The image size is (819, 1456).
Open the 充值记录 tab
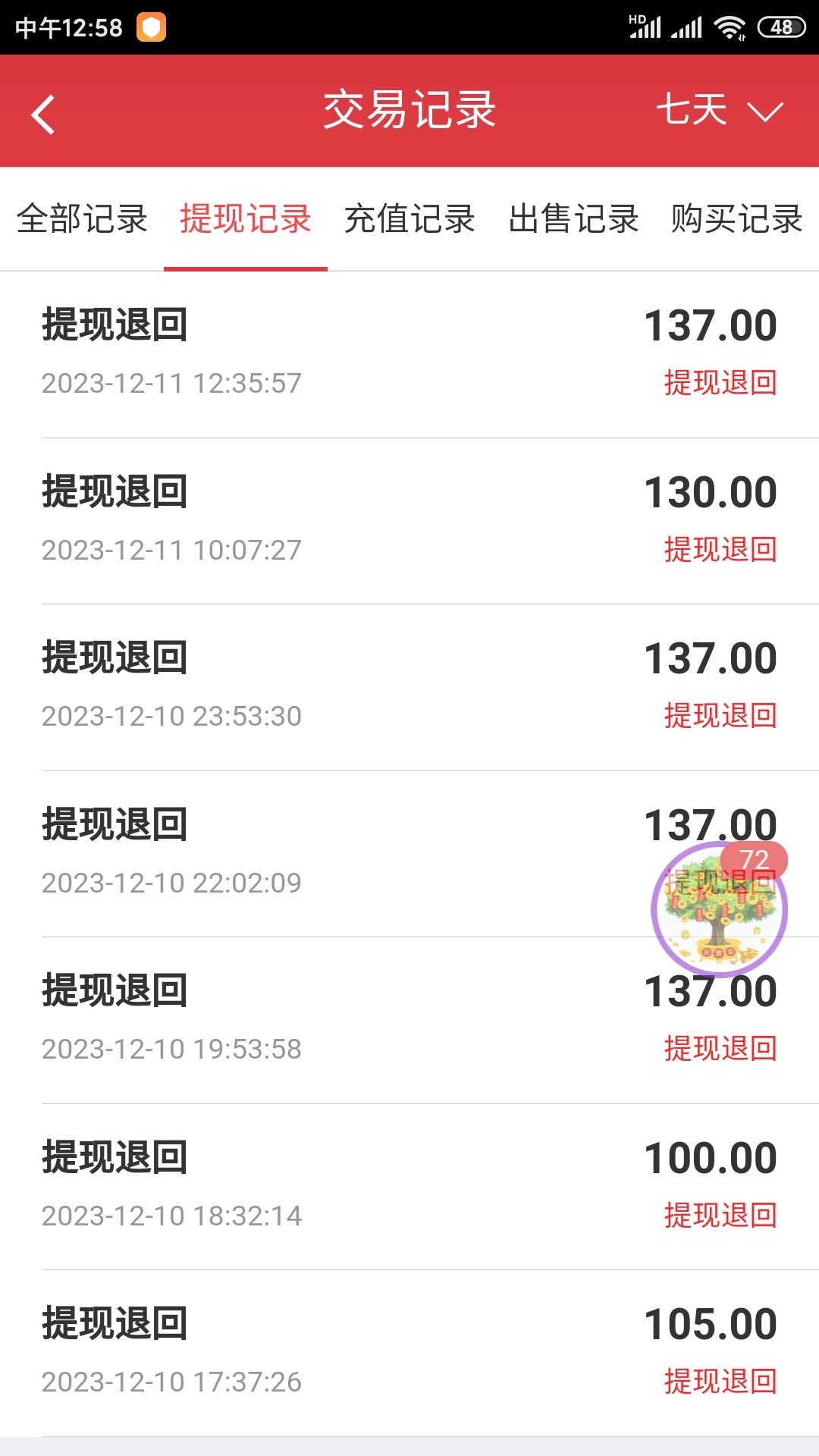tap(409, 220)
